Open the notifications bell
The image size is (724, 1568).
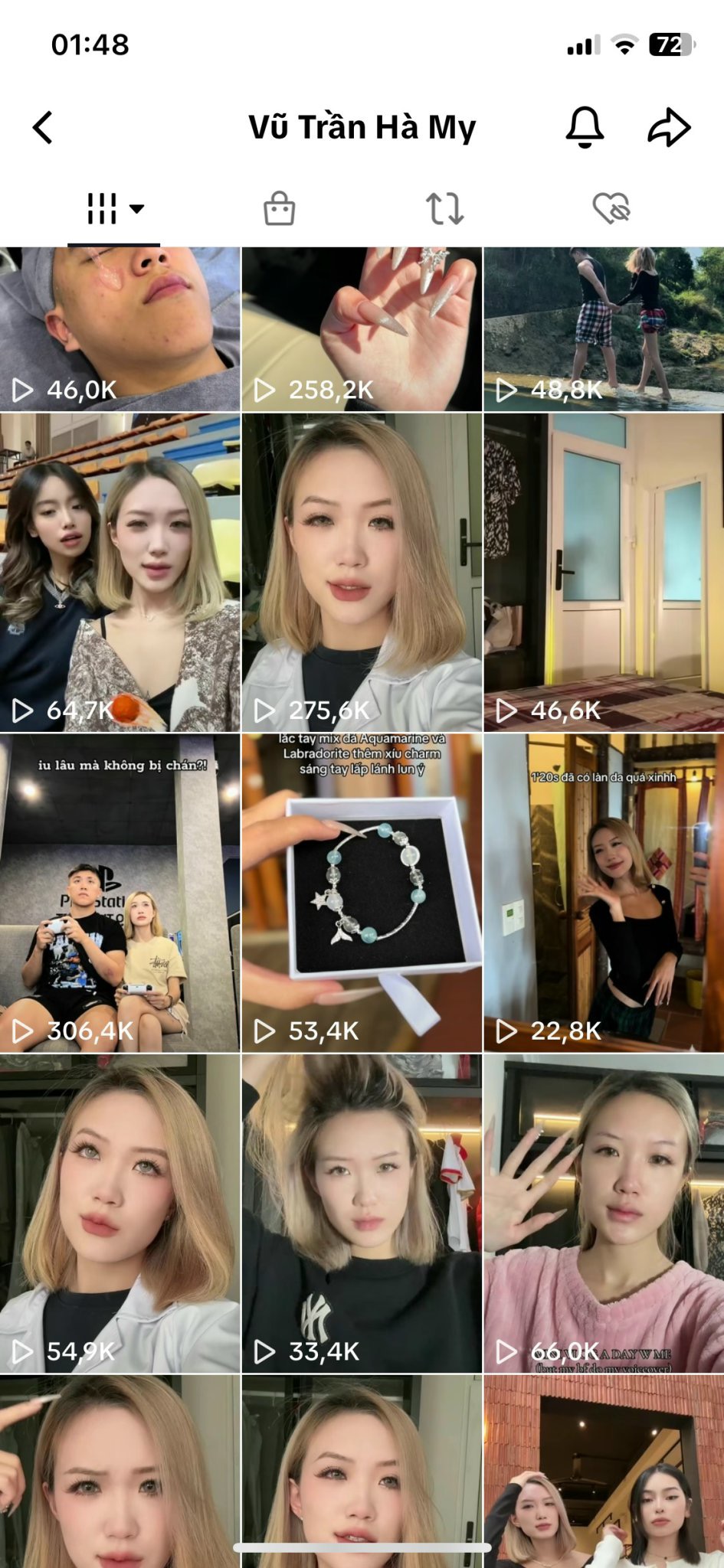[x=585, y=127]
